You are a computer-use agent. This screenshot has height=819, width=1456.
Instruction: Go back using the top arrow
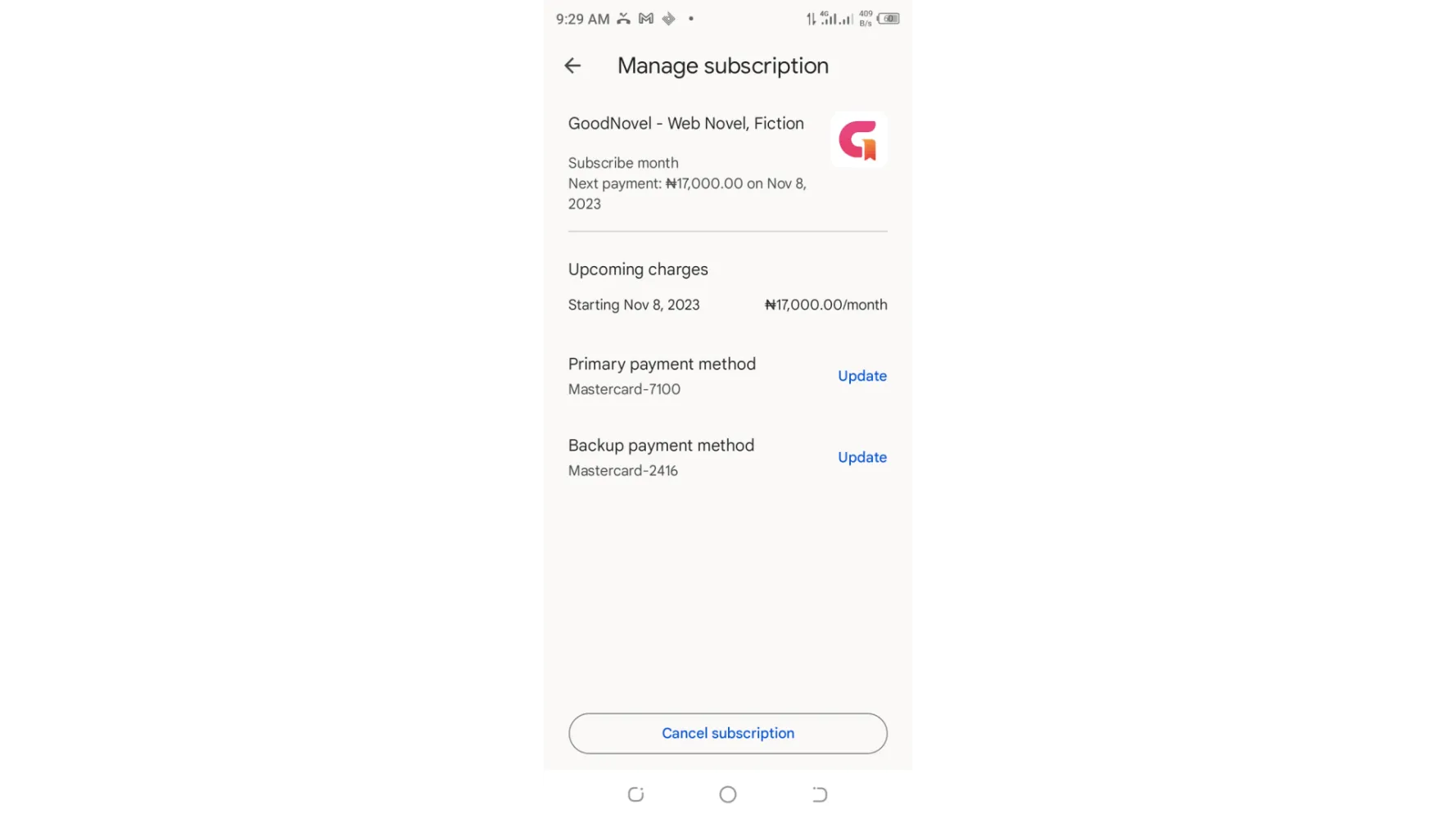tap(572, 66)
